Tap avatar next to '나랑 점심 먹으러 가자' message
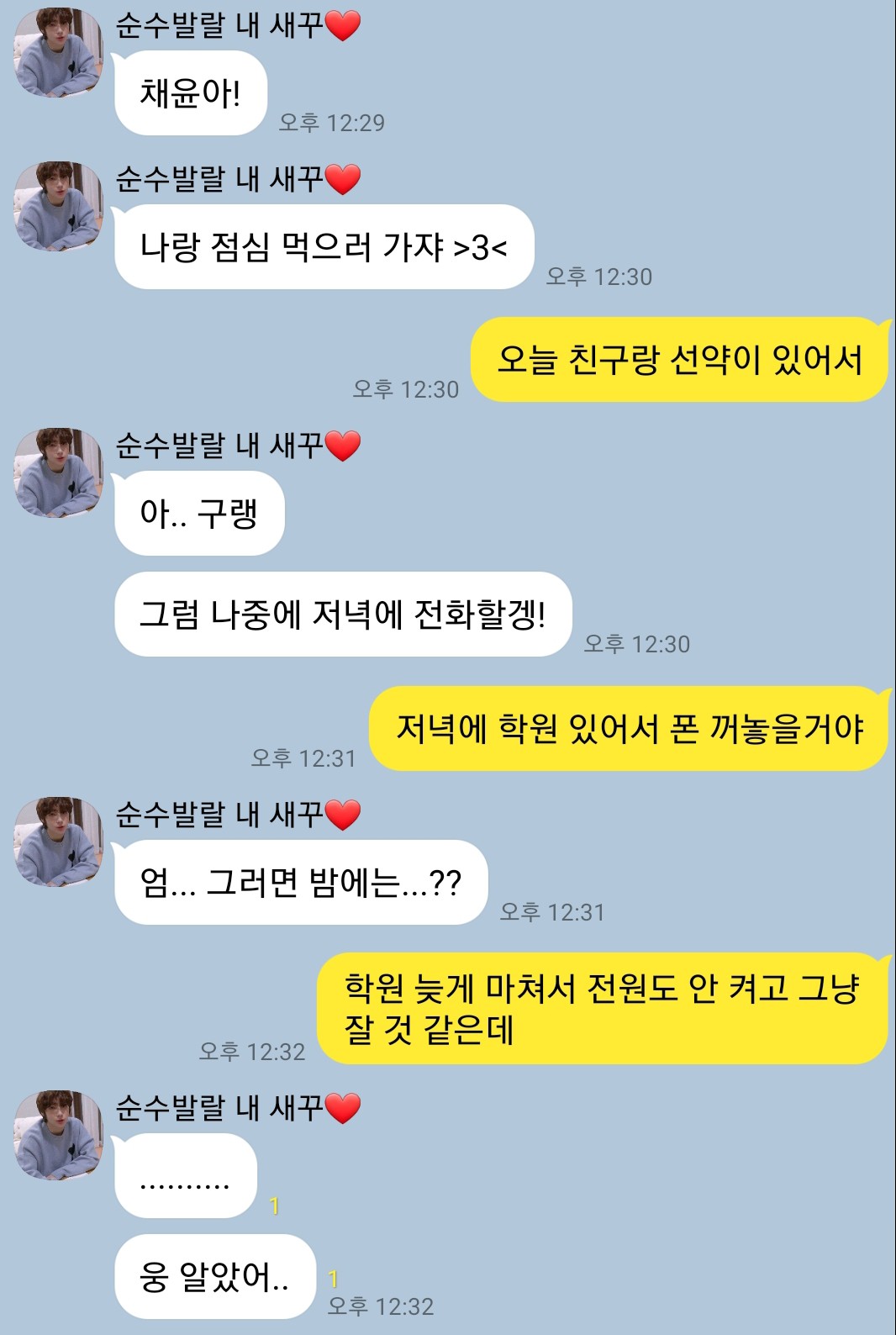 (57, 206)
